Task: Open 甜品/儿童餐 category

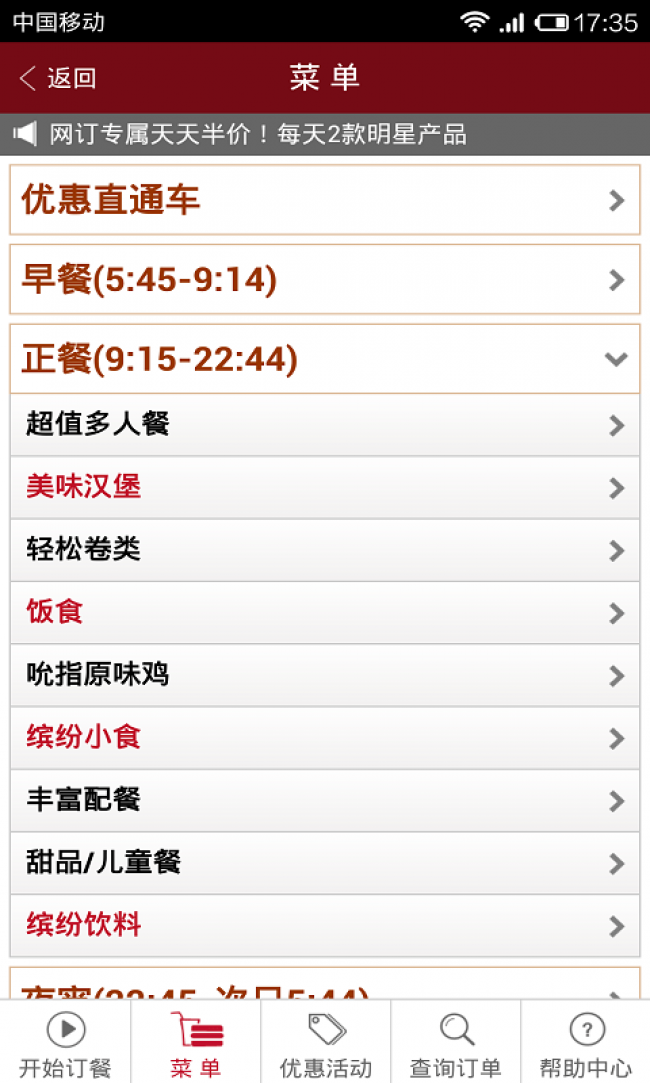Action: (x=325, y=863)
